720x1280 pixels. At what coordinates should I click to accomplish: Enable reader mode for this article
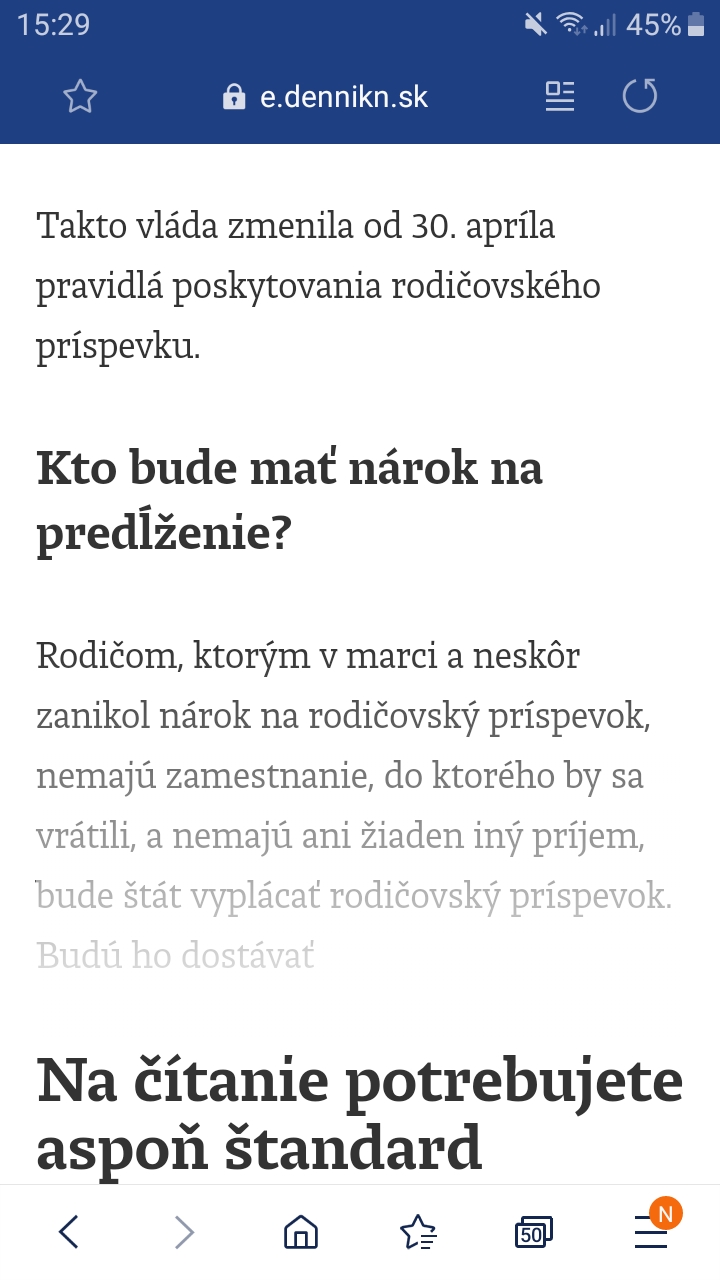(560, 97)
